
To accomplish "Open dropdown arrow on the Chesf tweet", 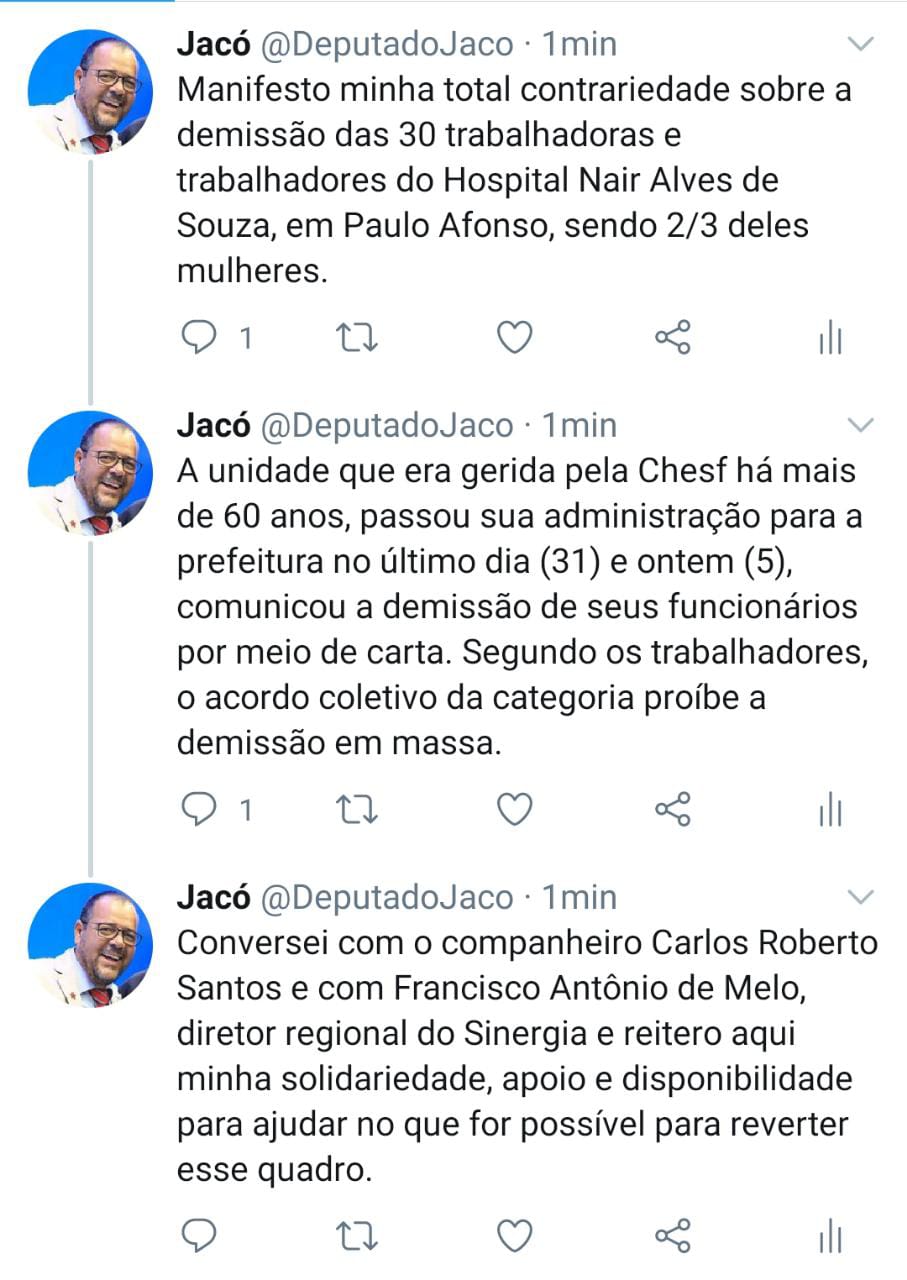I will (860, 426).
